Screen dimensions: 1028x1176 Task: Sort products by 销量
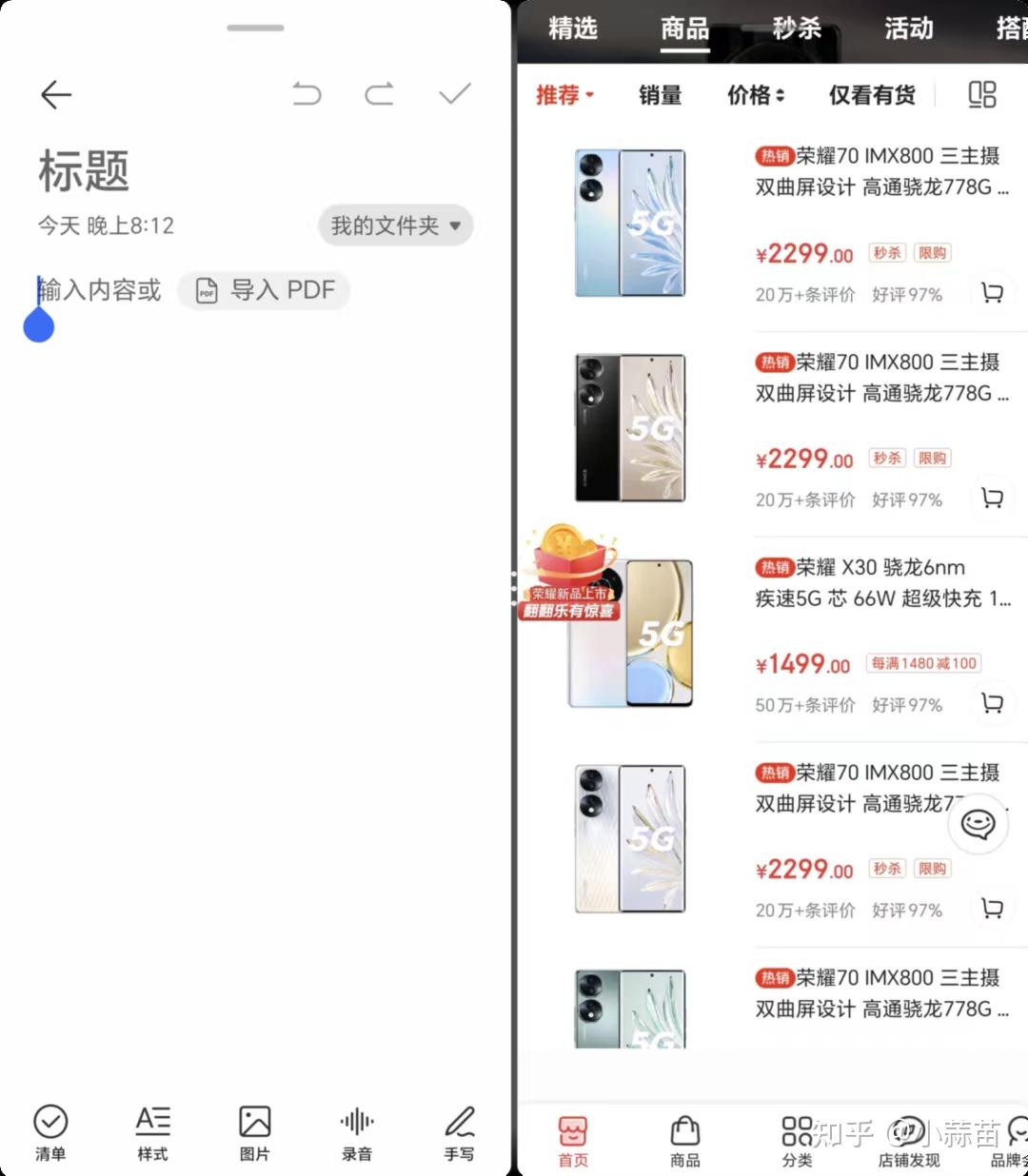tap(660, 95)
